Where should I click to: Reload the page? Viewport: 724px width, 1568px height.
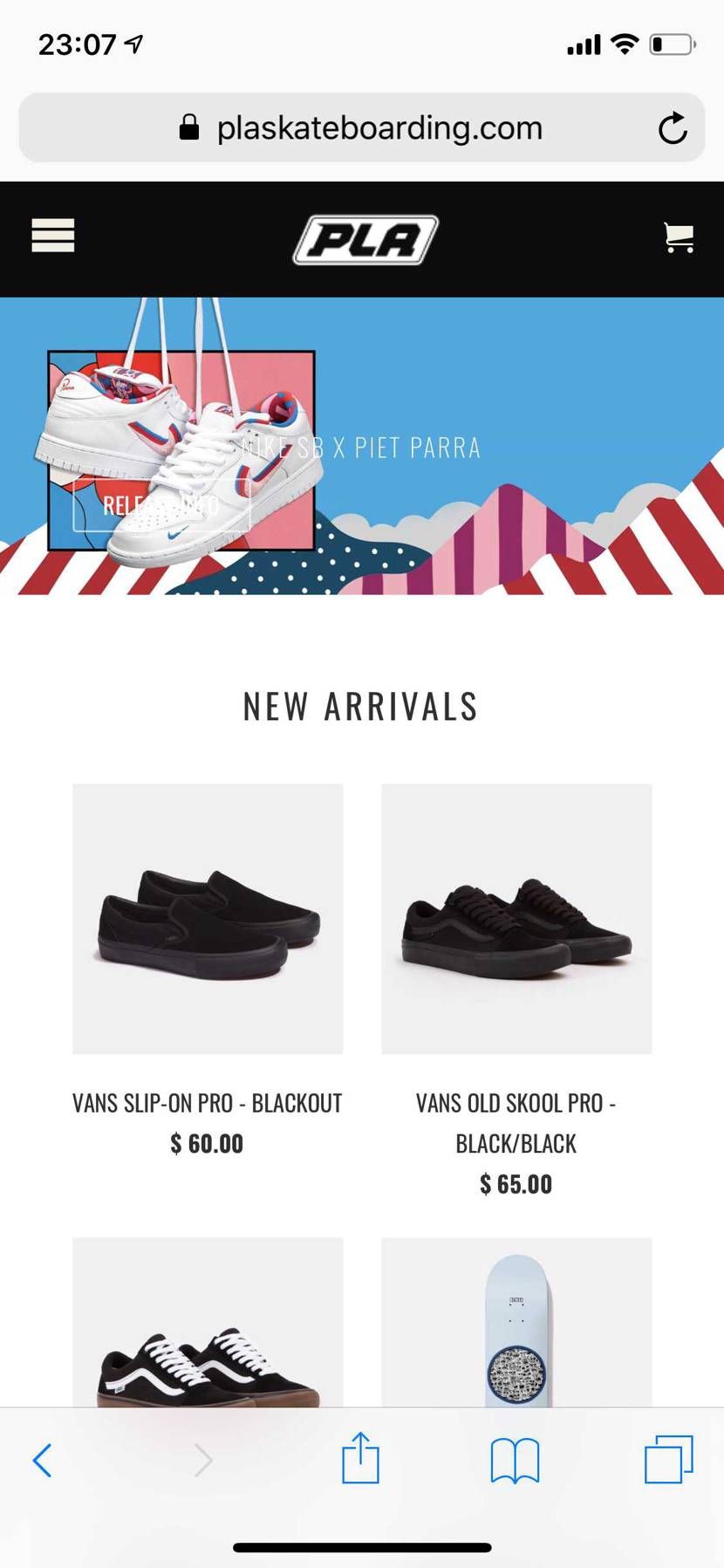[x=672, y=129]
